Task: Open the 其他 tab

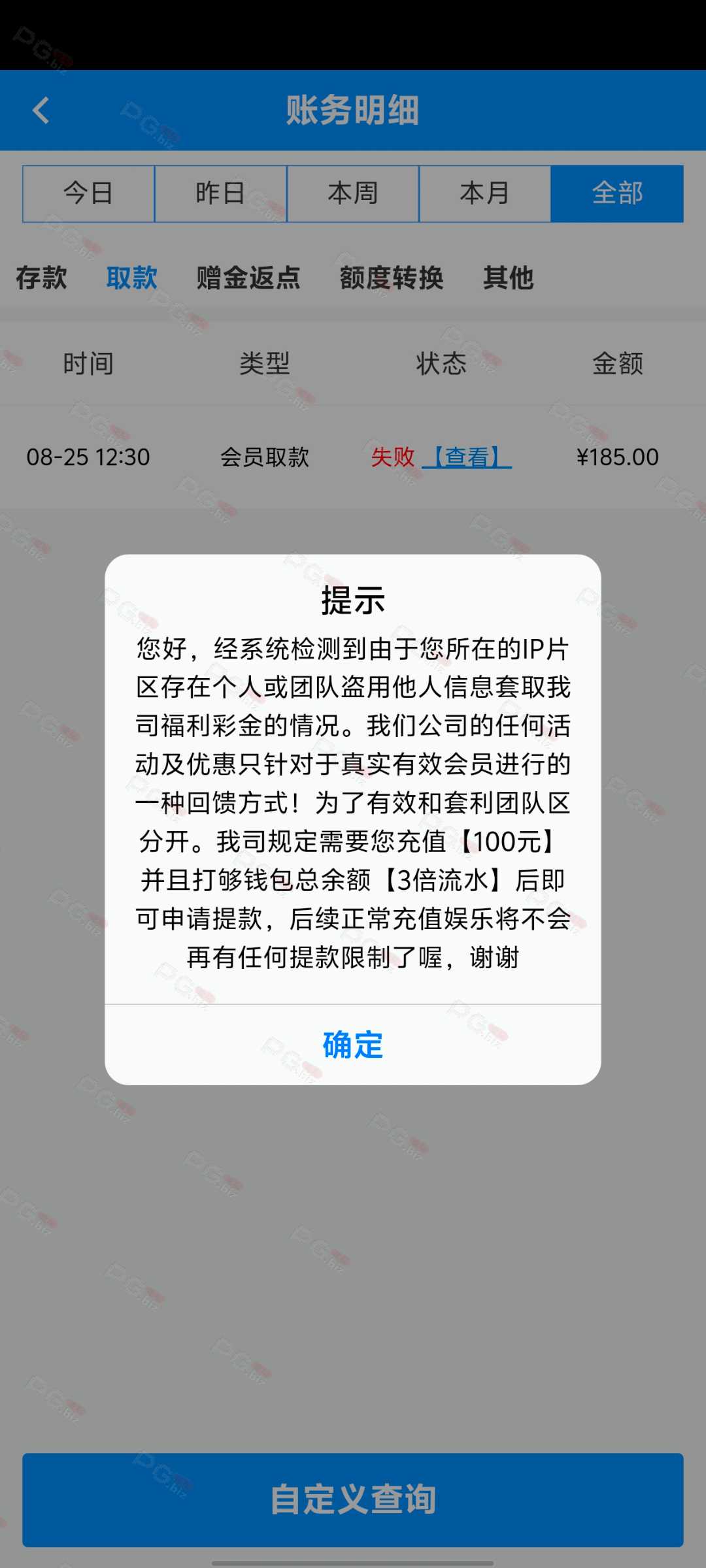Action: point(509,278)
